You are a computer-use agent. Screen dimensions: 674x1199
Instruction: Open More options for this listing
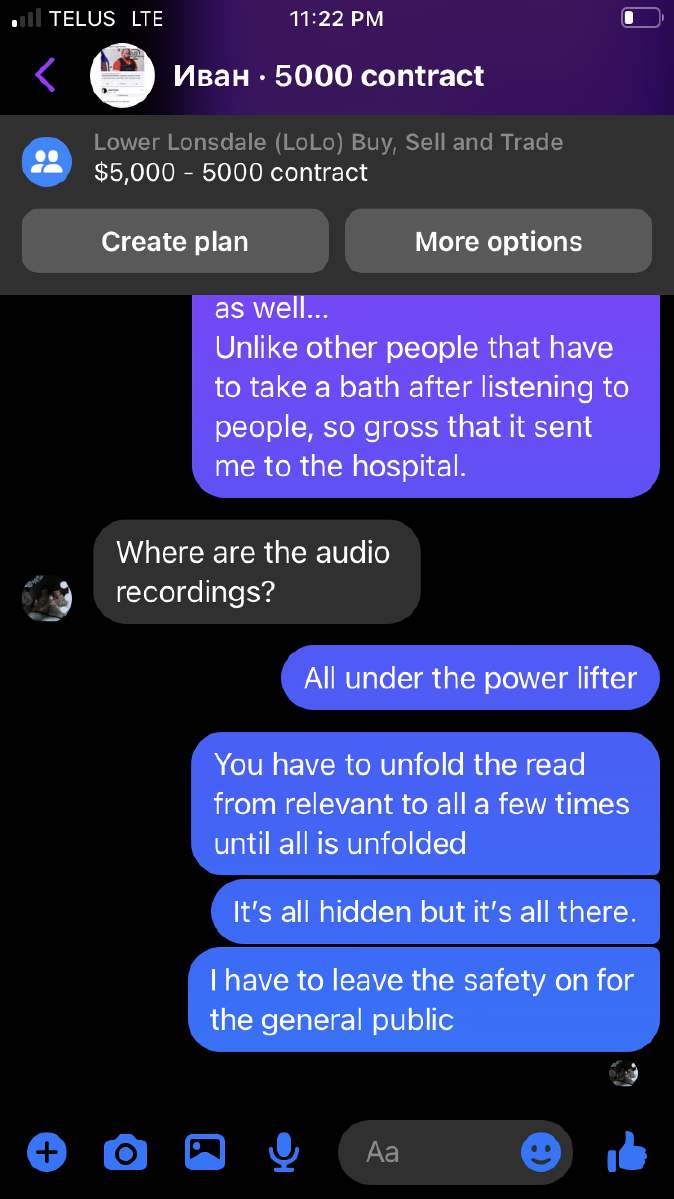498,241
